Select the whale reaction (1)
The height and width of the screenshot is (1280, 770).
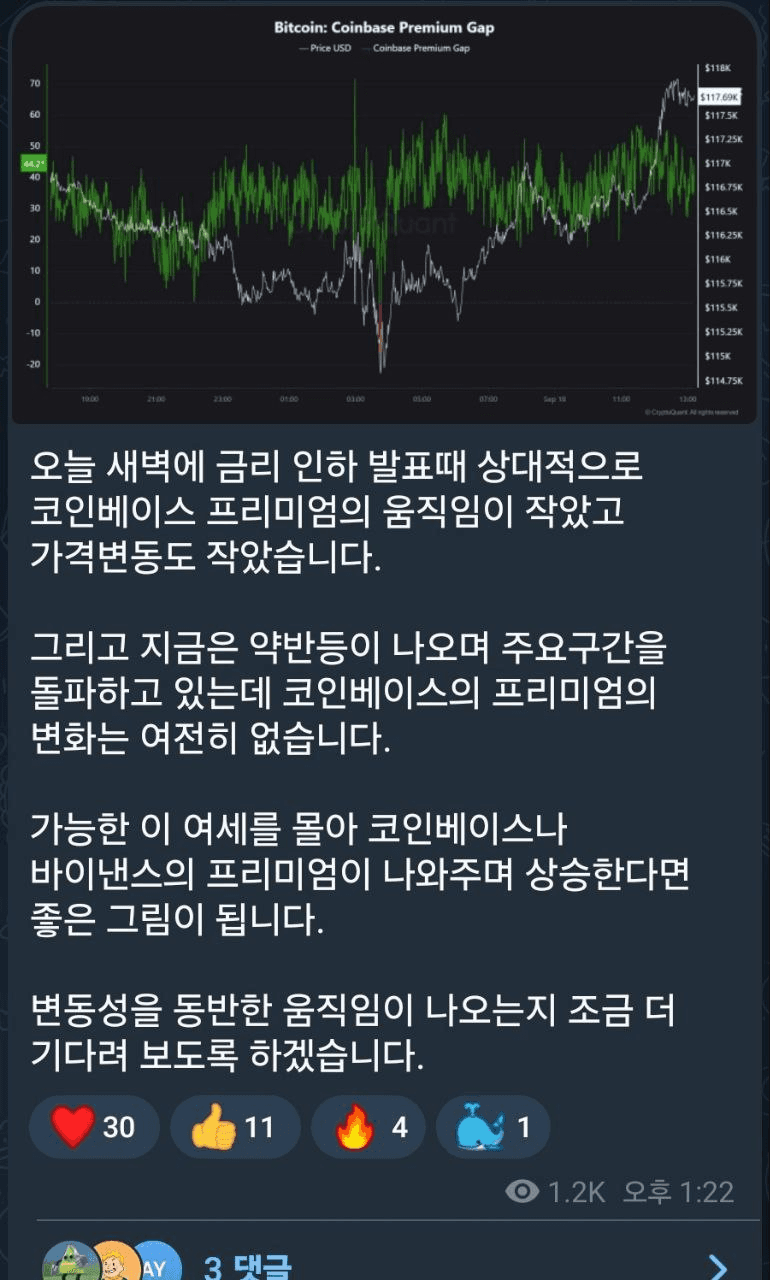coord(492,1127)
